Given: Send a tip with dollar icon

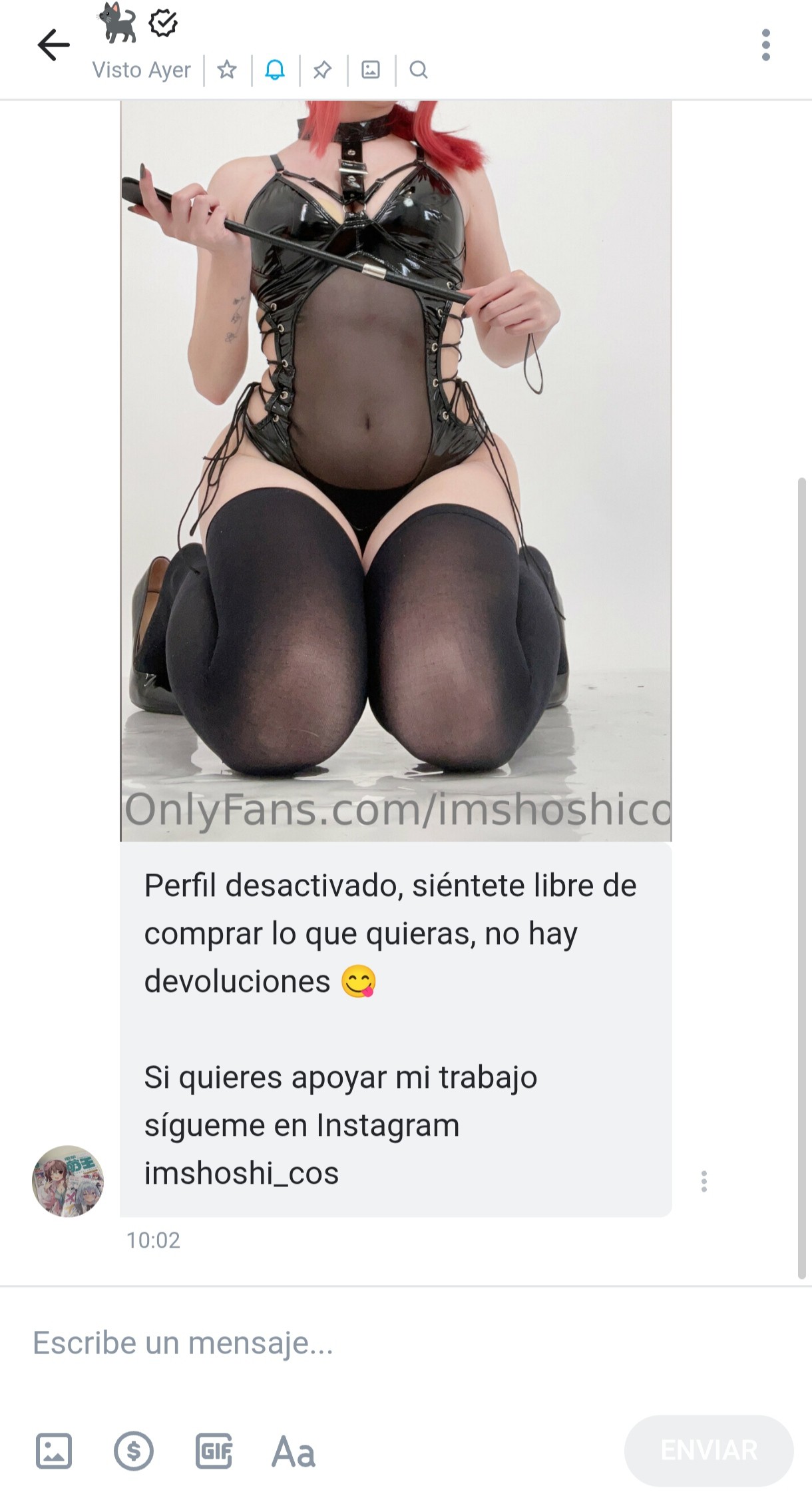Looking at the screenshot, I should pyautogui.click(x=134, y=1451).
